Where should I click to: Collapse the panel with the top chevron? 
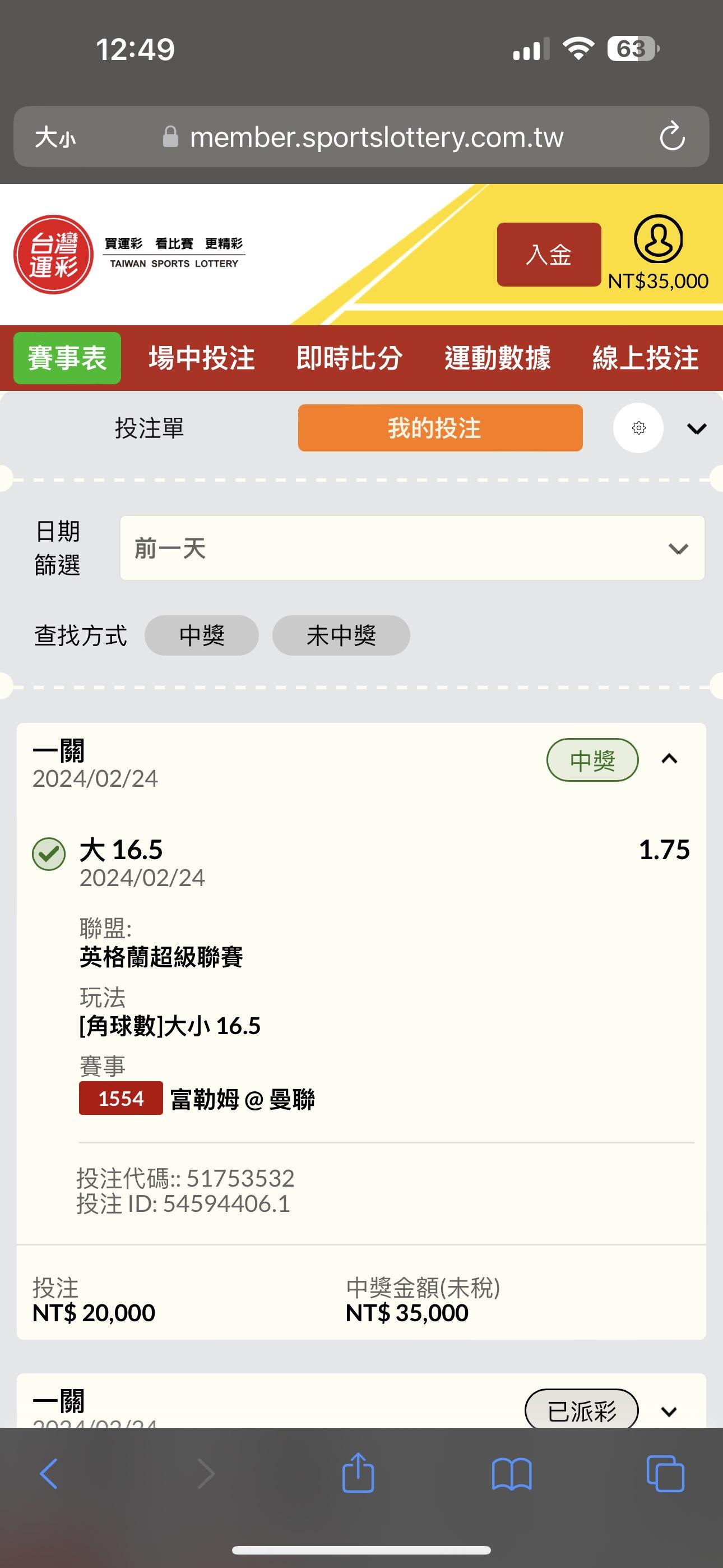click(696, 428)
